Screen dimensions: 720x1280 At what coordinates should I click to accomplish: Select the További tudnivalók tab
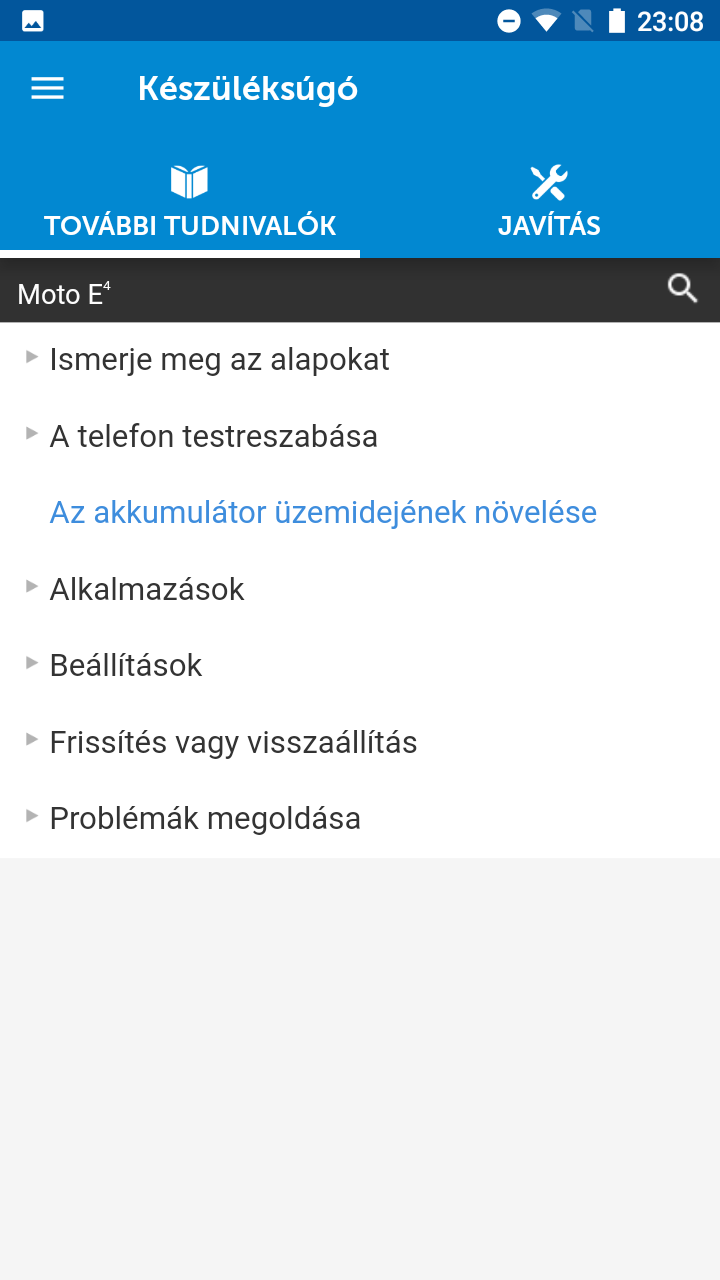click(190, 201)
